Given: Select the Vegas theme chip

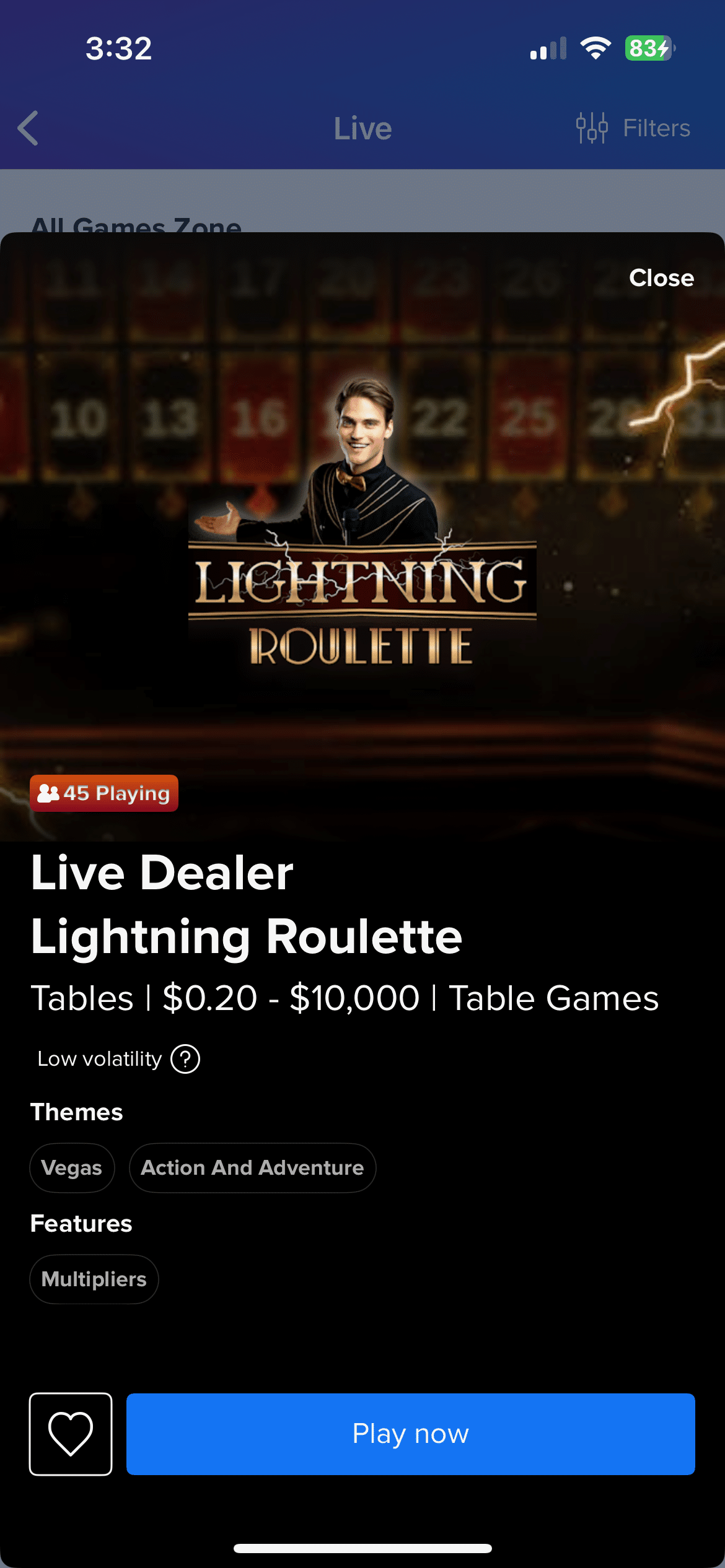Looking at the screenshot, I should click(72, 1168).
